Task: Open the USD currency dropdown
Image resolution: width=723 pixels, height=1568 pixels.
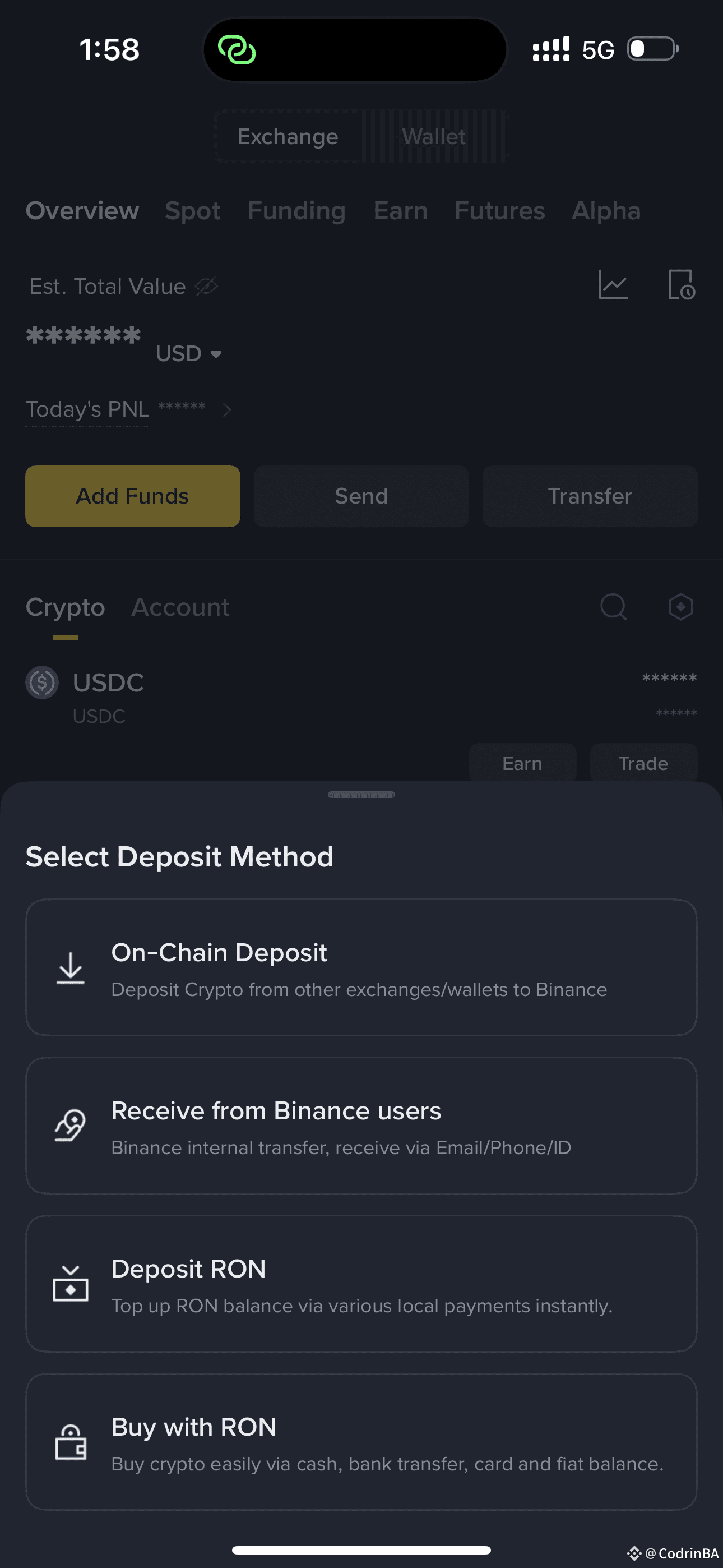Action: click(189, 353)
